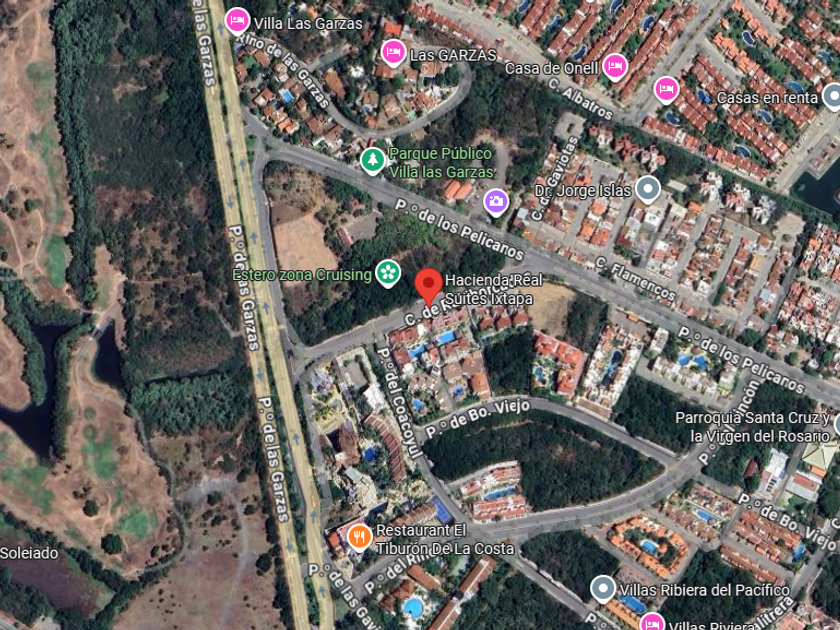Tap the Villas Ribiera del Pacífico pin
The height and width of the screenshot is (630, 840).
(603, 589)
